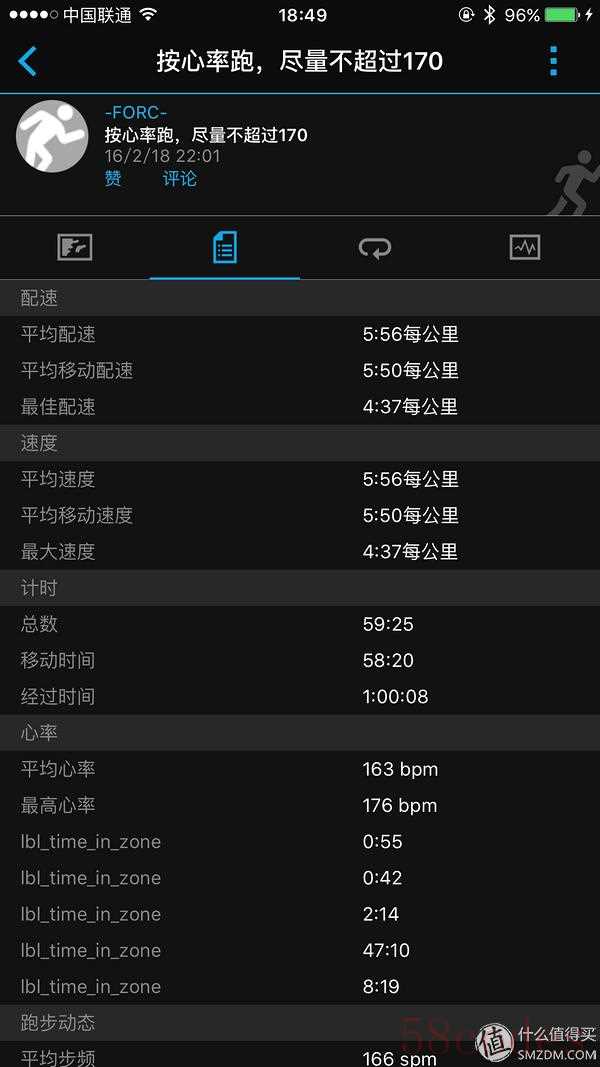Tap 赞 to like this activity
600x1067 pixels.
(x=113, y=178)
